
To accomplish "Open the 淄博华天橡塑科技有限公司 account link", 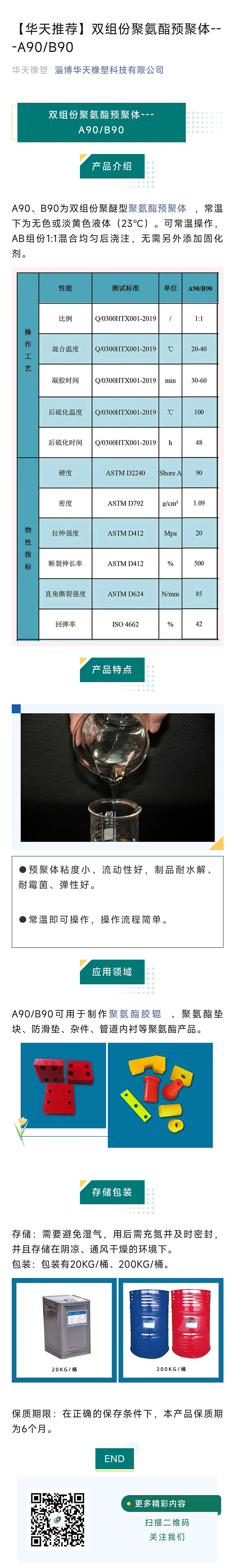I will [109, 70].
